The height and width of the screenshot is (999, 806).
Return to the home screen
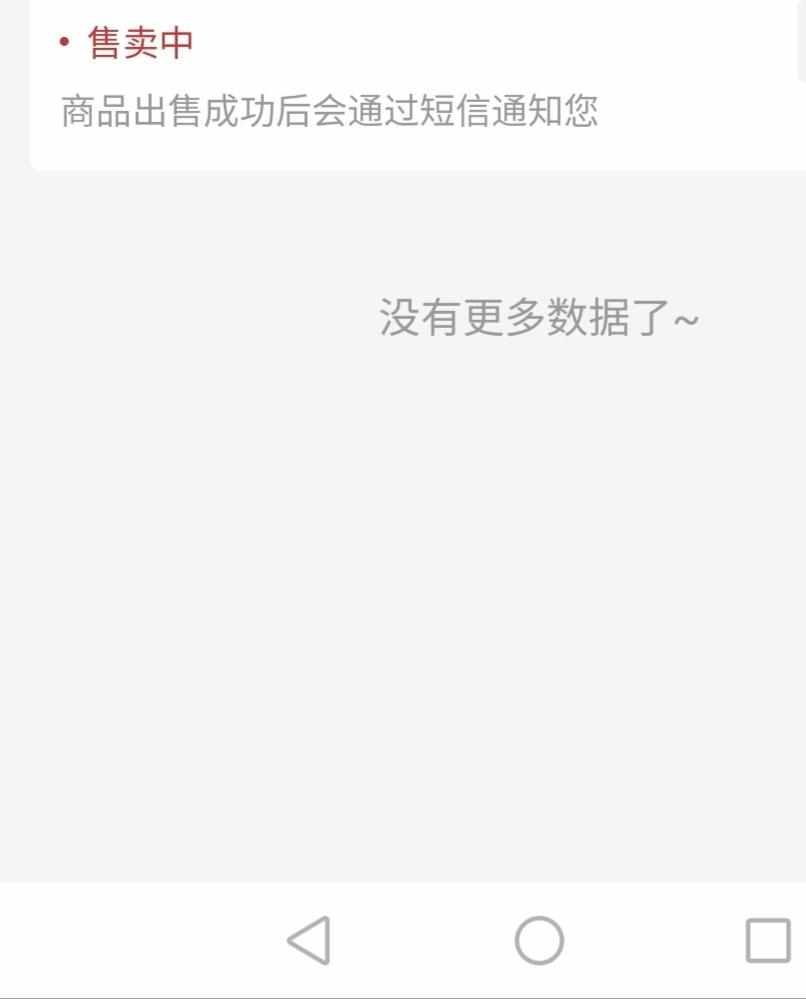tap(539, 941)
